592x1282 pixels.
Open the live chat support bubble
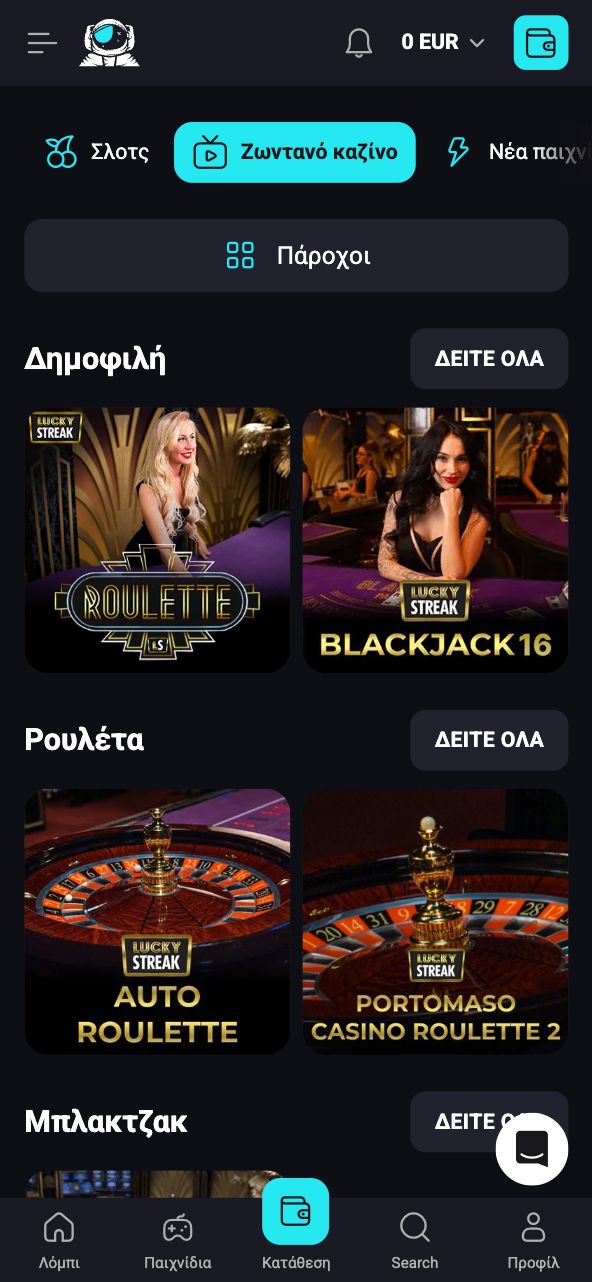tap(532, 1149)
